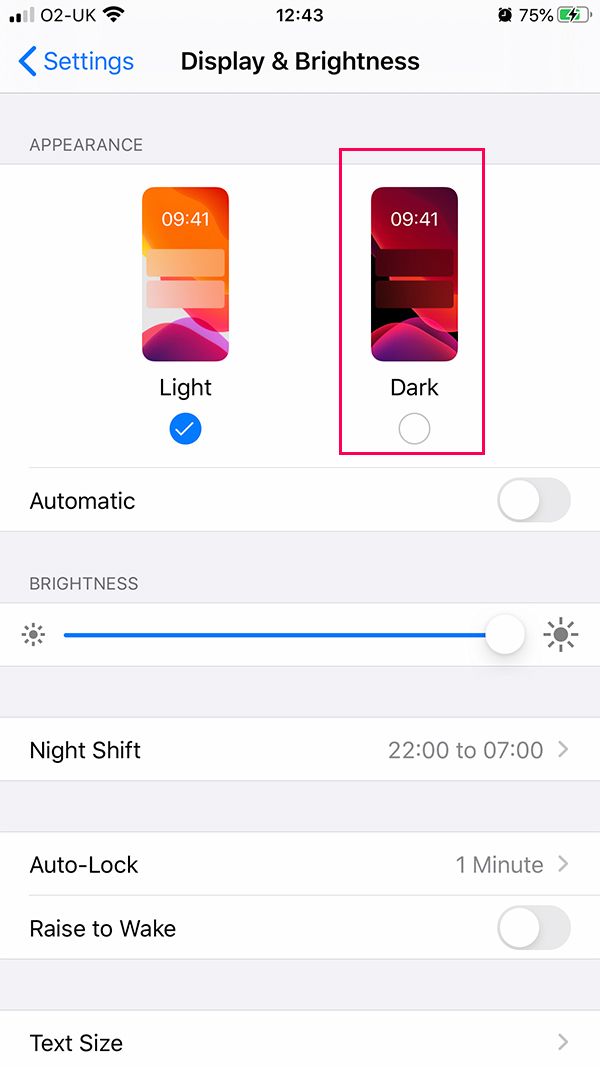Open Night Shift settings
This screenshot has width=600, height=1067.
click(300, 750)
